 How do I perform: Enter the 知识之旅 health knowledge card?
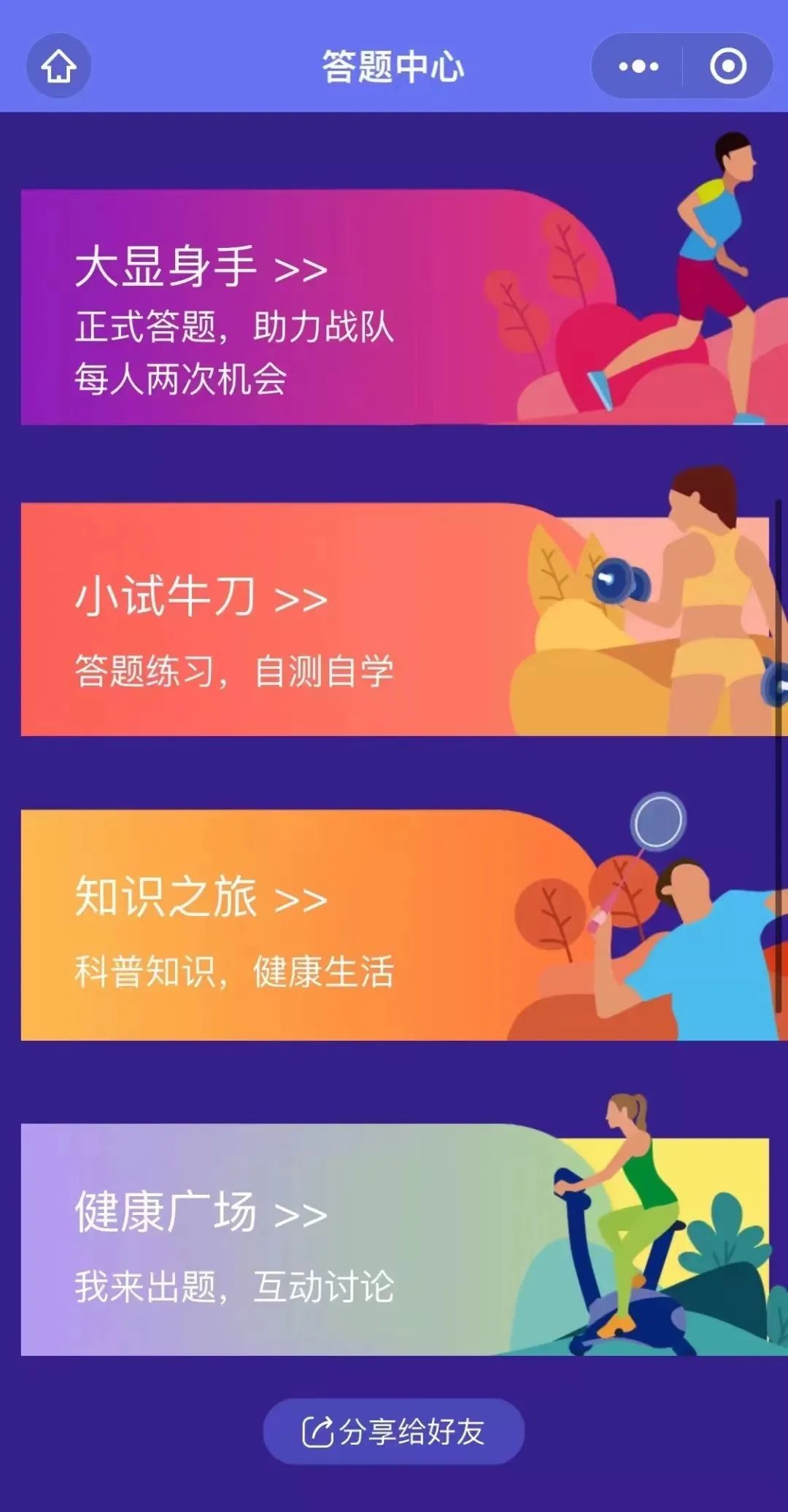[292, 925]
